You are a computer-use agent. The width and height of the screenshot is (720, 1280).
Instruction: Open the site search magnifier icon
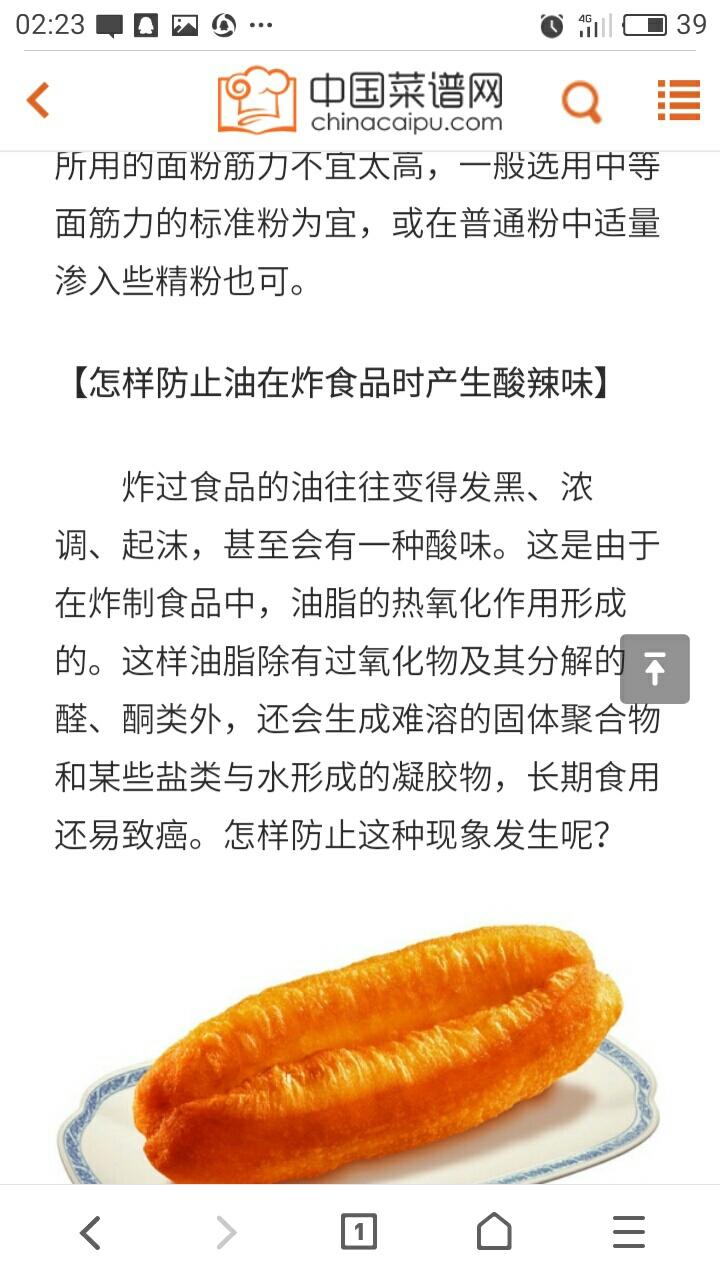point(581,101)
